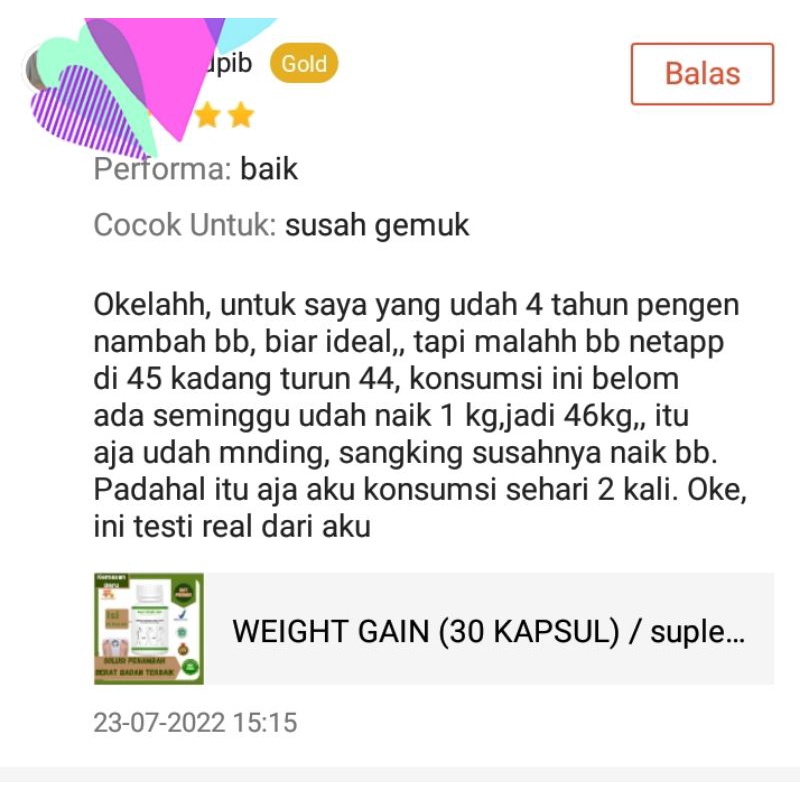This screenshot has width=800, height=800.
Task: Tap the Balas button to reply
Action: 702,74
